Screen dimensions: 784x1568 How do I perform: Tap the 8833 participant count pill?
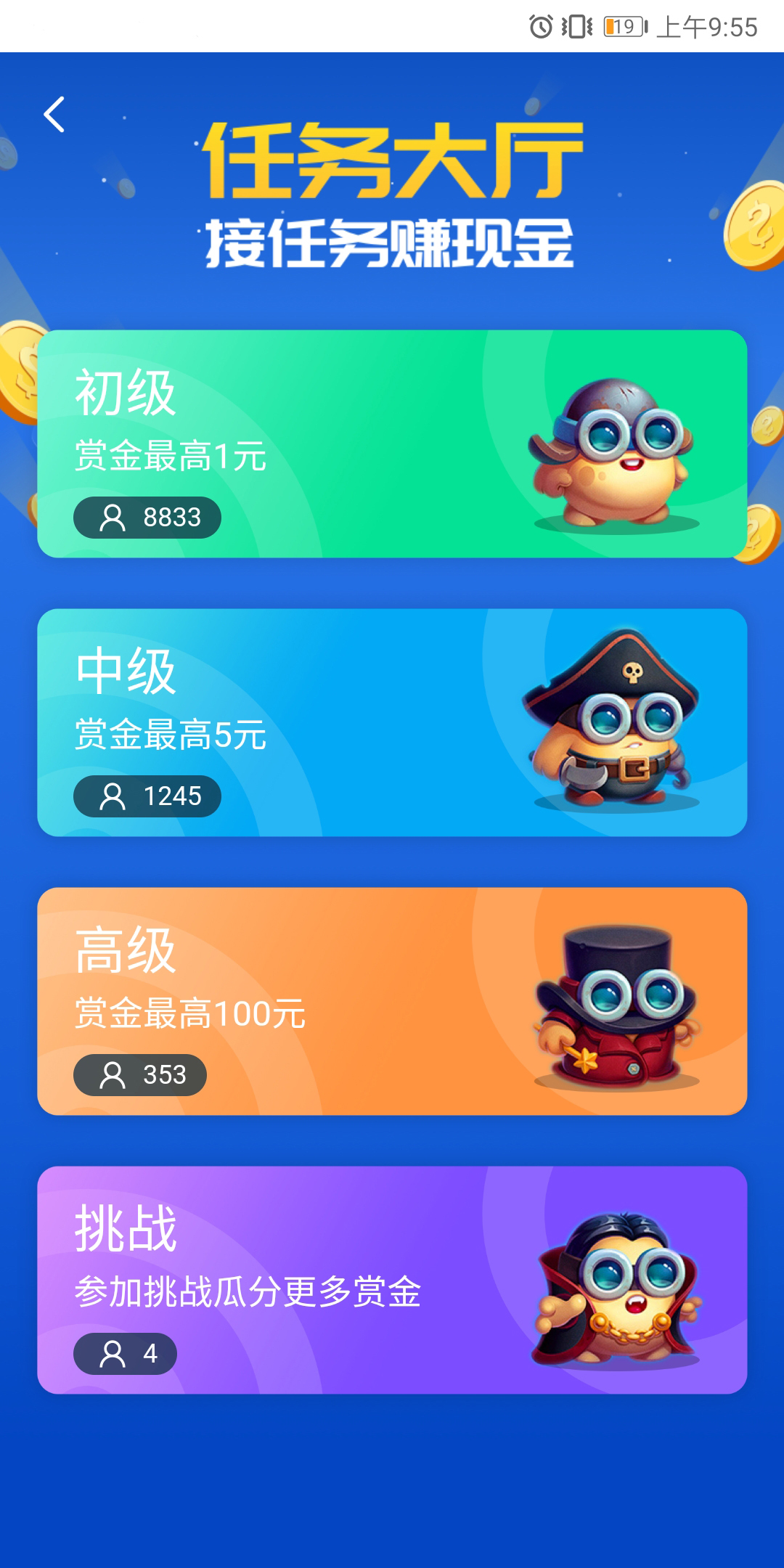(147, 517)
